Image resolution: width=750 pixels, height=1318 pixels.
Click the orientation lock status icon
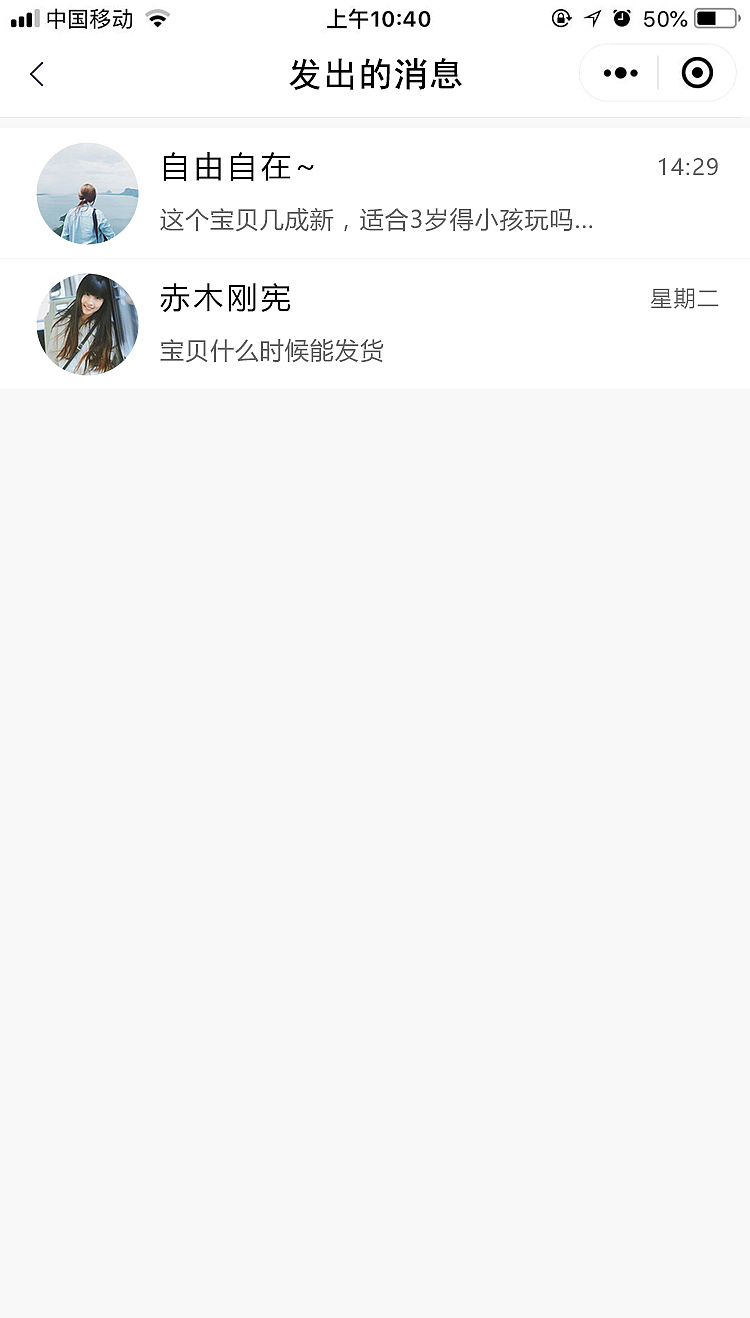point(561,17)
